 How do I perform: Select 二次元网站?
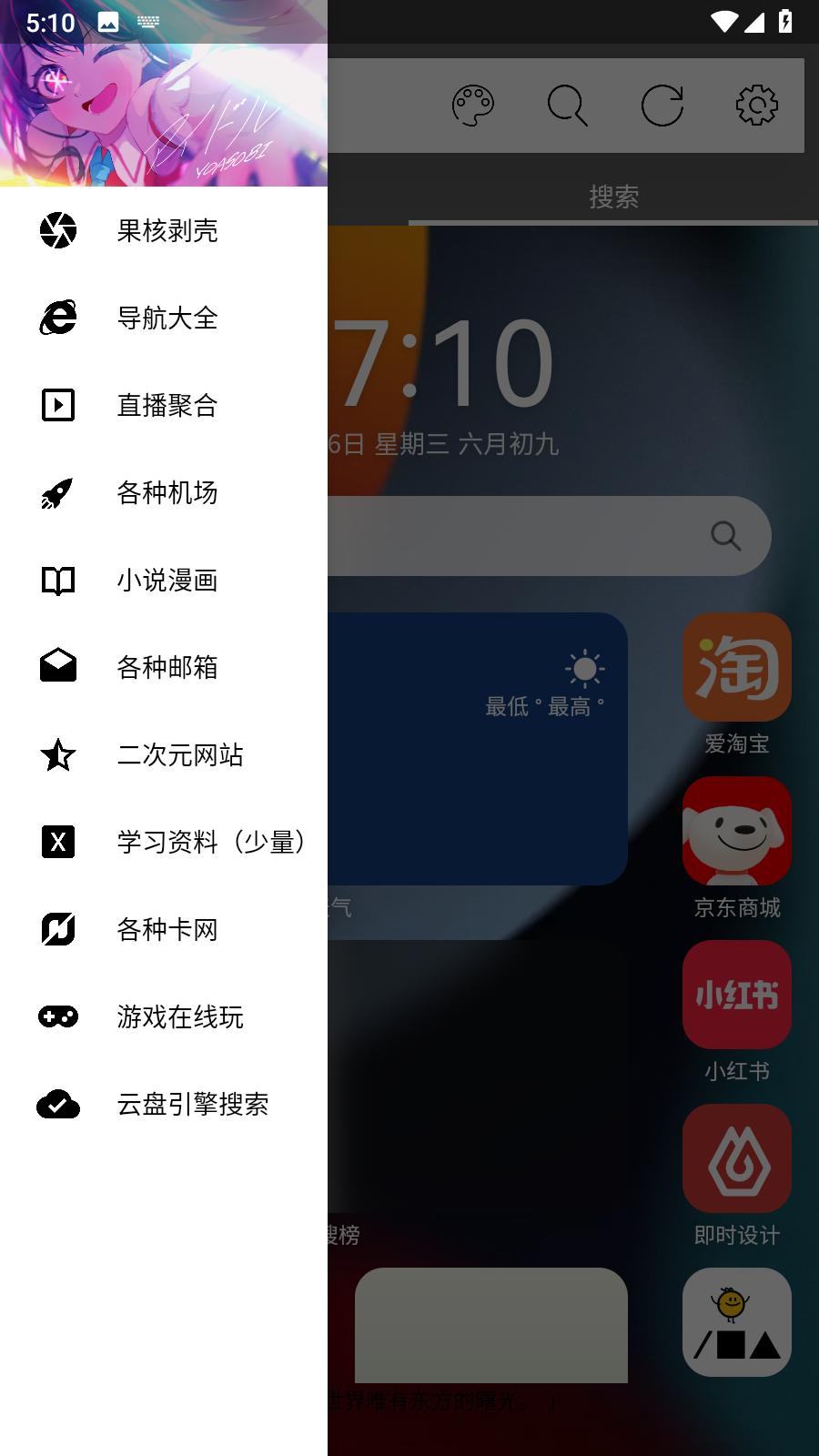164,754
